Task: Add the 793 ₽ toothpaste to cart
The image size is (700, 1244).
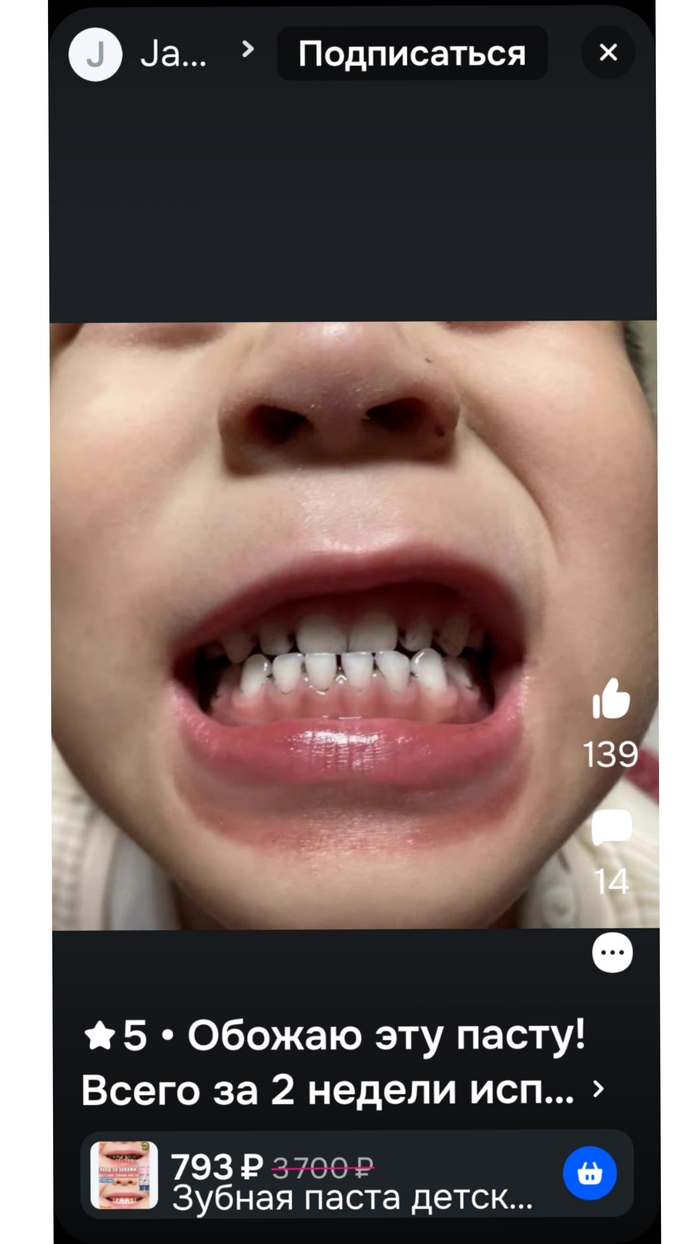Action: 590,1173
